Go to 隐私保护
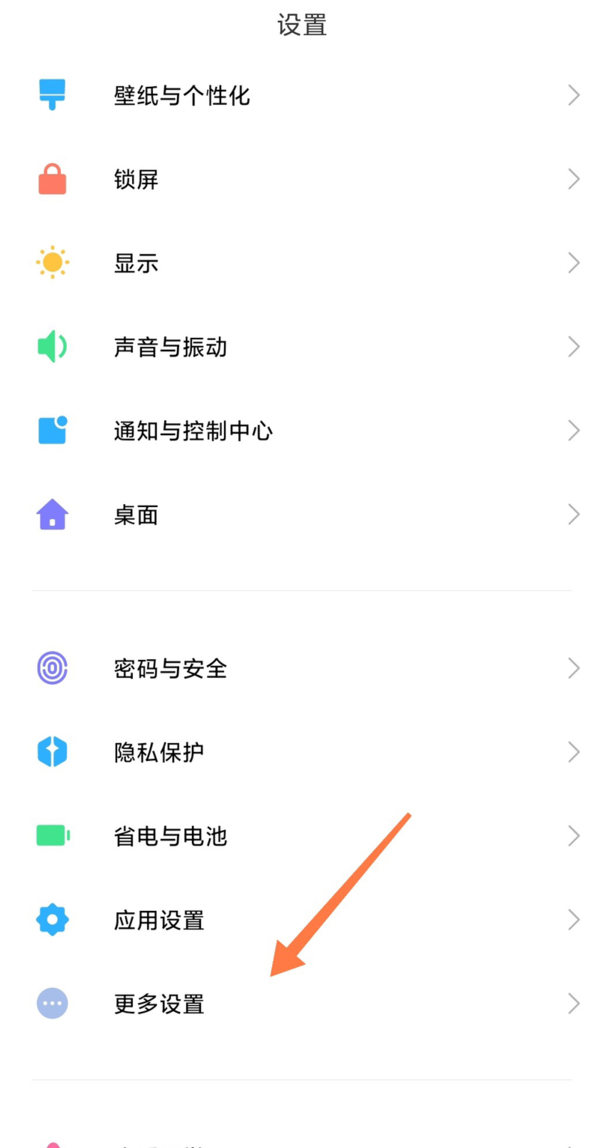Screen dimensions: 612x1148 tap(159, 752)
